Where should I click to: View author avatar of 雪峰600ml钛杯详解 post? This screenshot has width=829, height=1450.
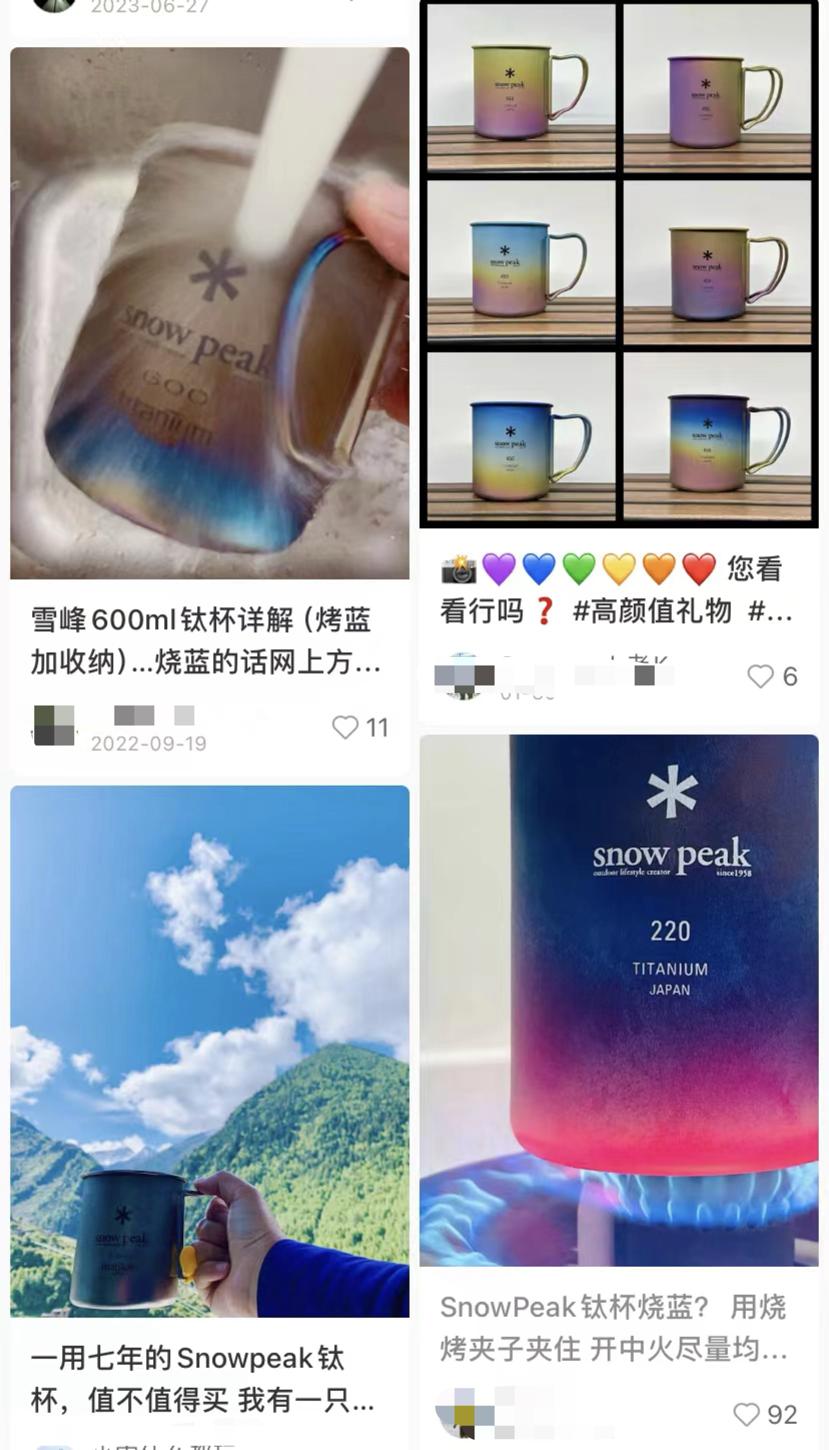[x=54, y=725]
